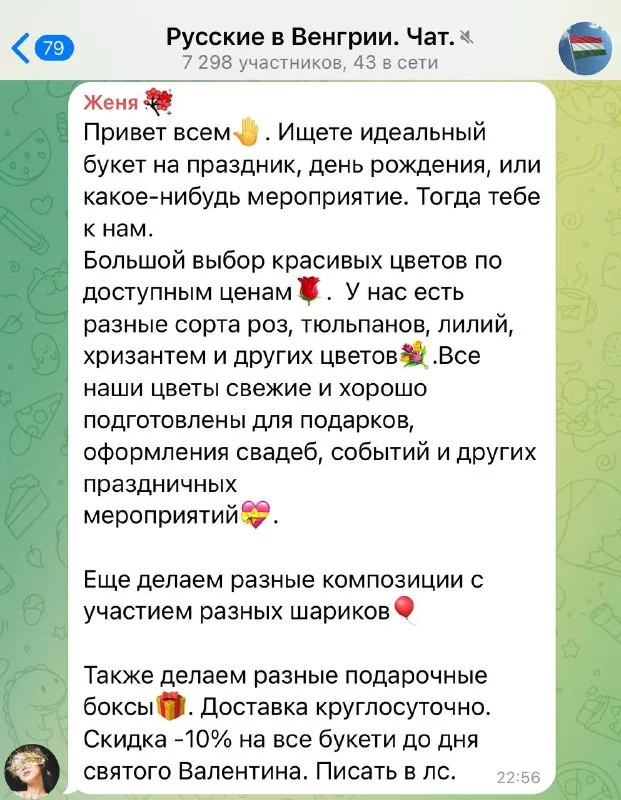The width and height of the screenshot is (621, 800).
Task: Tap Женя's avatar next to the message
Action: click(32, 770)
